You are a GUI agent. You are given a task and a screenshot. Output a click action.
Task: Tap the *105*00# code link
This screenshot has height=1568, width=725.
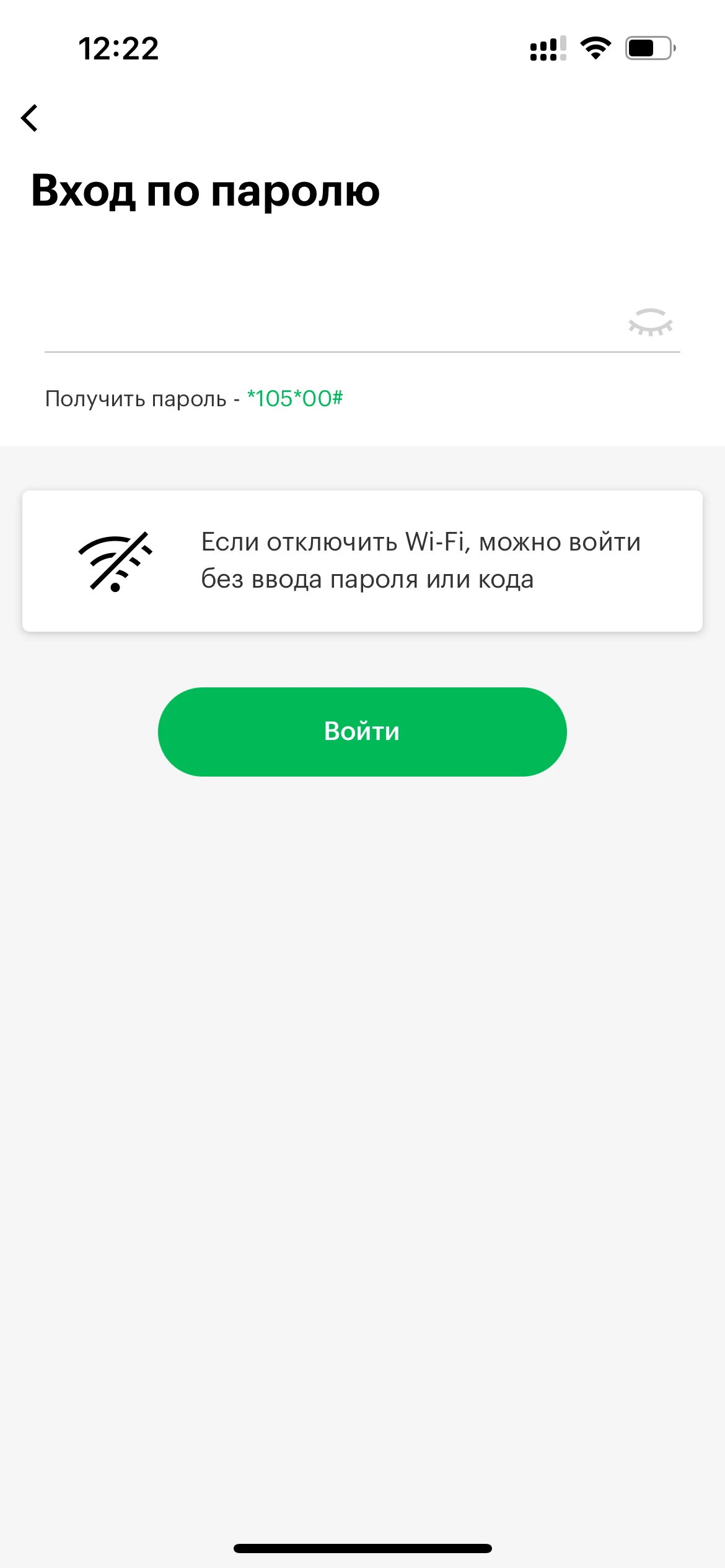(x=295, y=399)
